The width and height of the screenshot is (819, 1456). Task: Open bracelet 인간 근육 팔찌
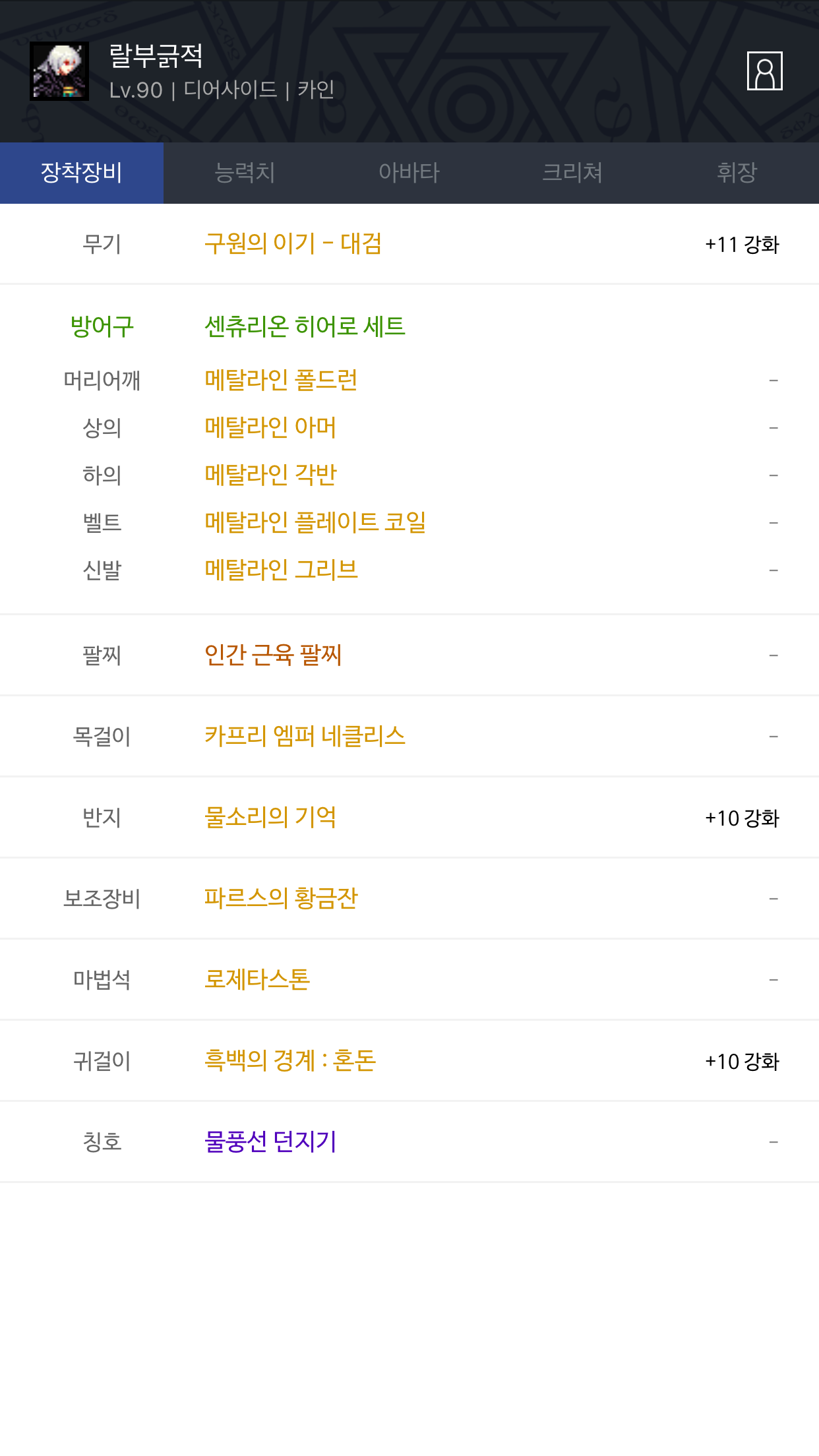(273, 655)
